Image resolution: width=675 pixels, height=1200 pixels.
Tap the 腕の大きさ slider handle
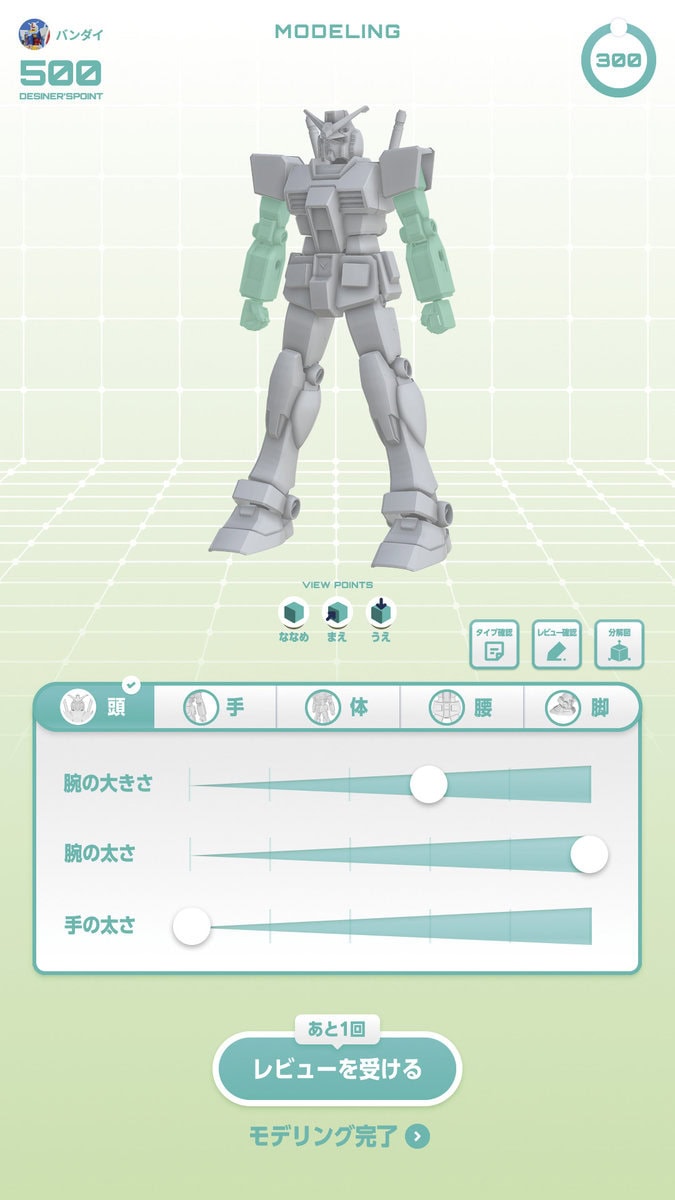(x=429, y=784)
